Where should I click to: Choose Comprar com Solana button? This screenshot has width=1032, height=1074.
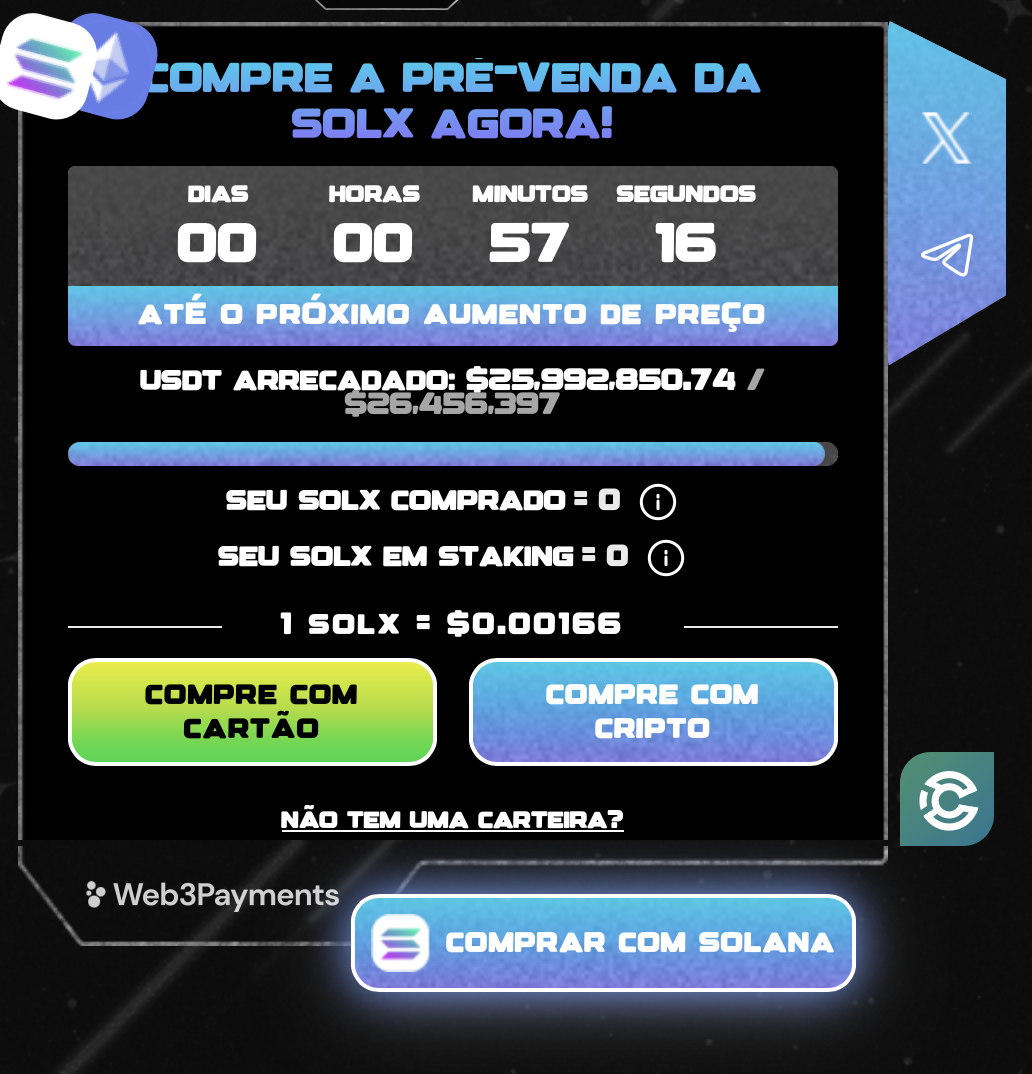603,943
